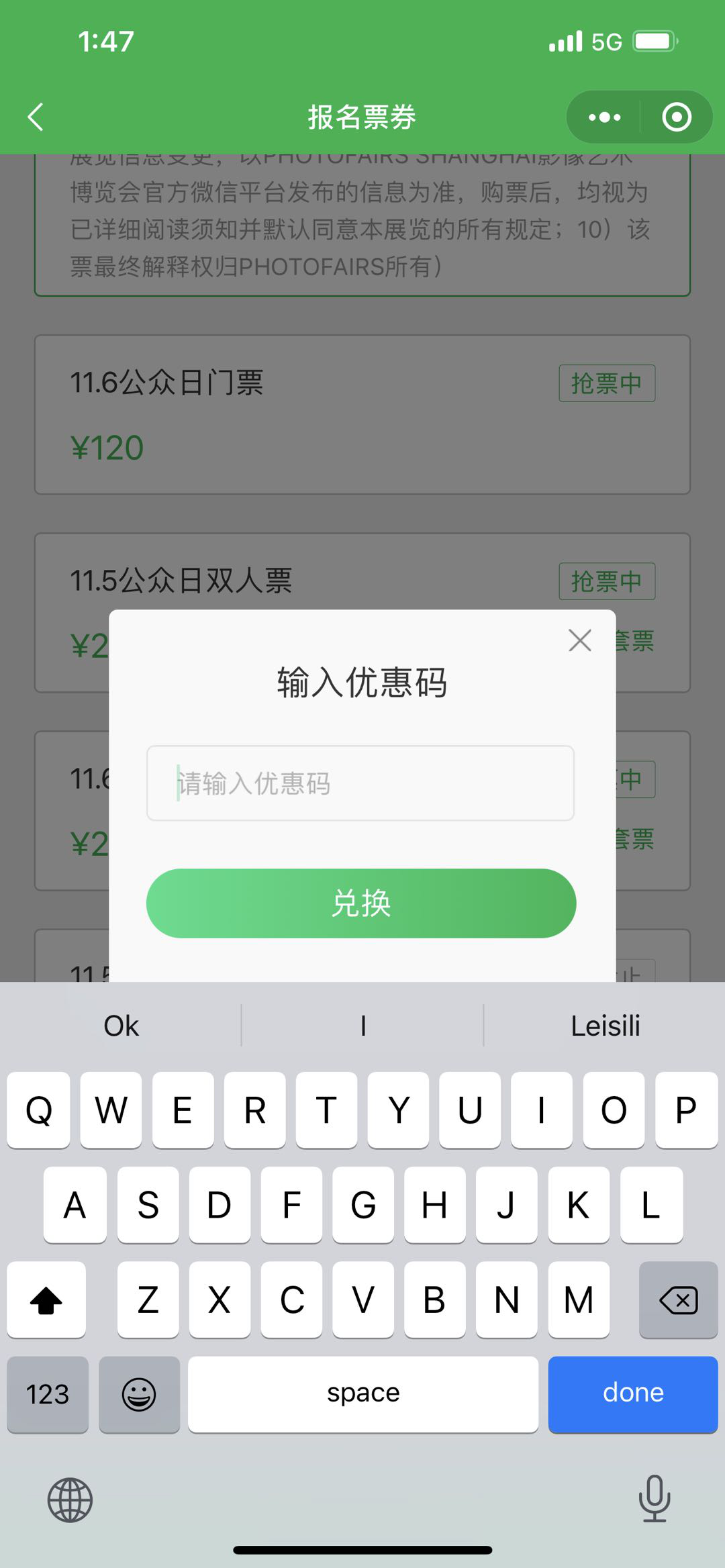This screenshot has height=1568, width=725.
Task: Dismiss the 输入优惠码 dialog
Action: coord(579,640)
